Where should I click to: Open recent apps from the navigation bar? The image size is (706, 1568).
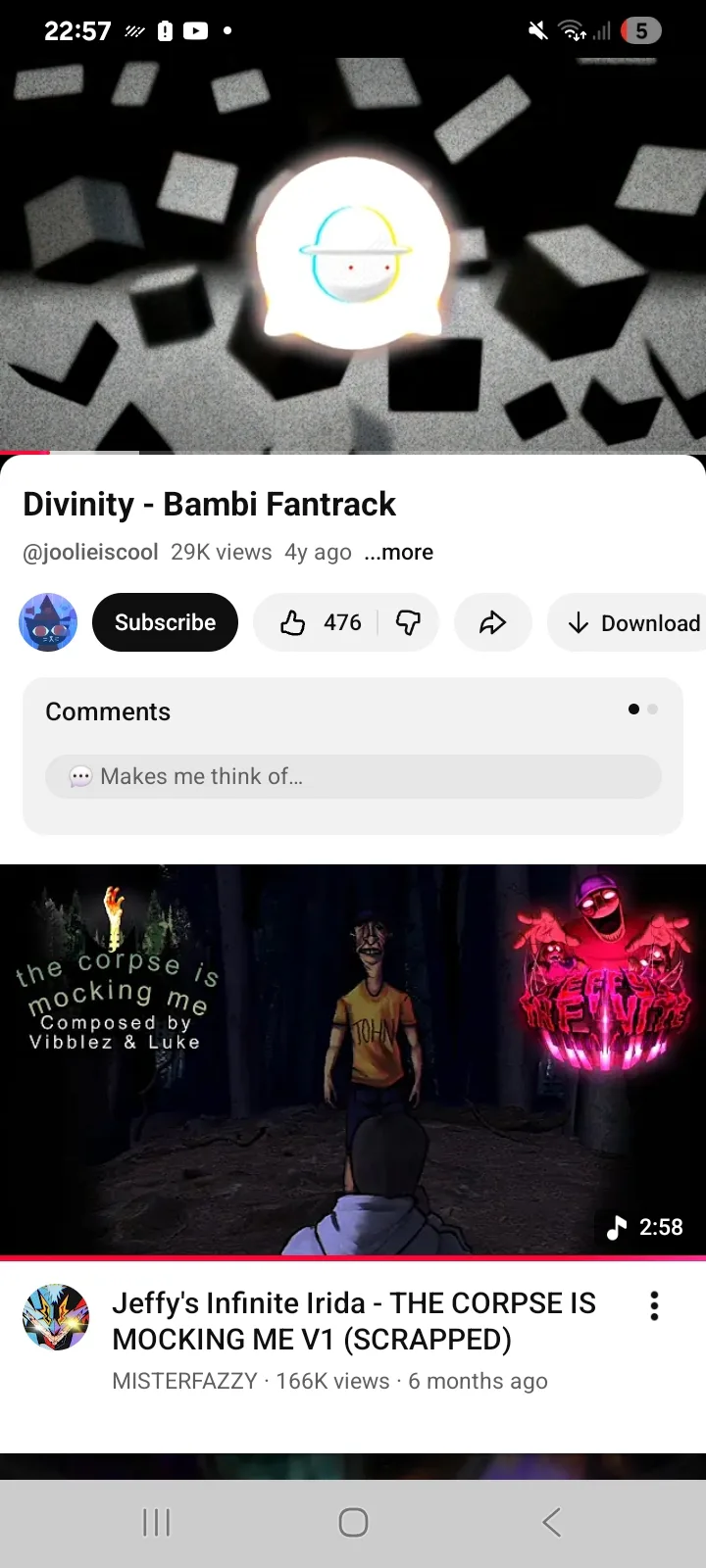(156, 1522)
